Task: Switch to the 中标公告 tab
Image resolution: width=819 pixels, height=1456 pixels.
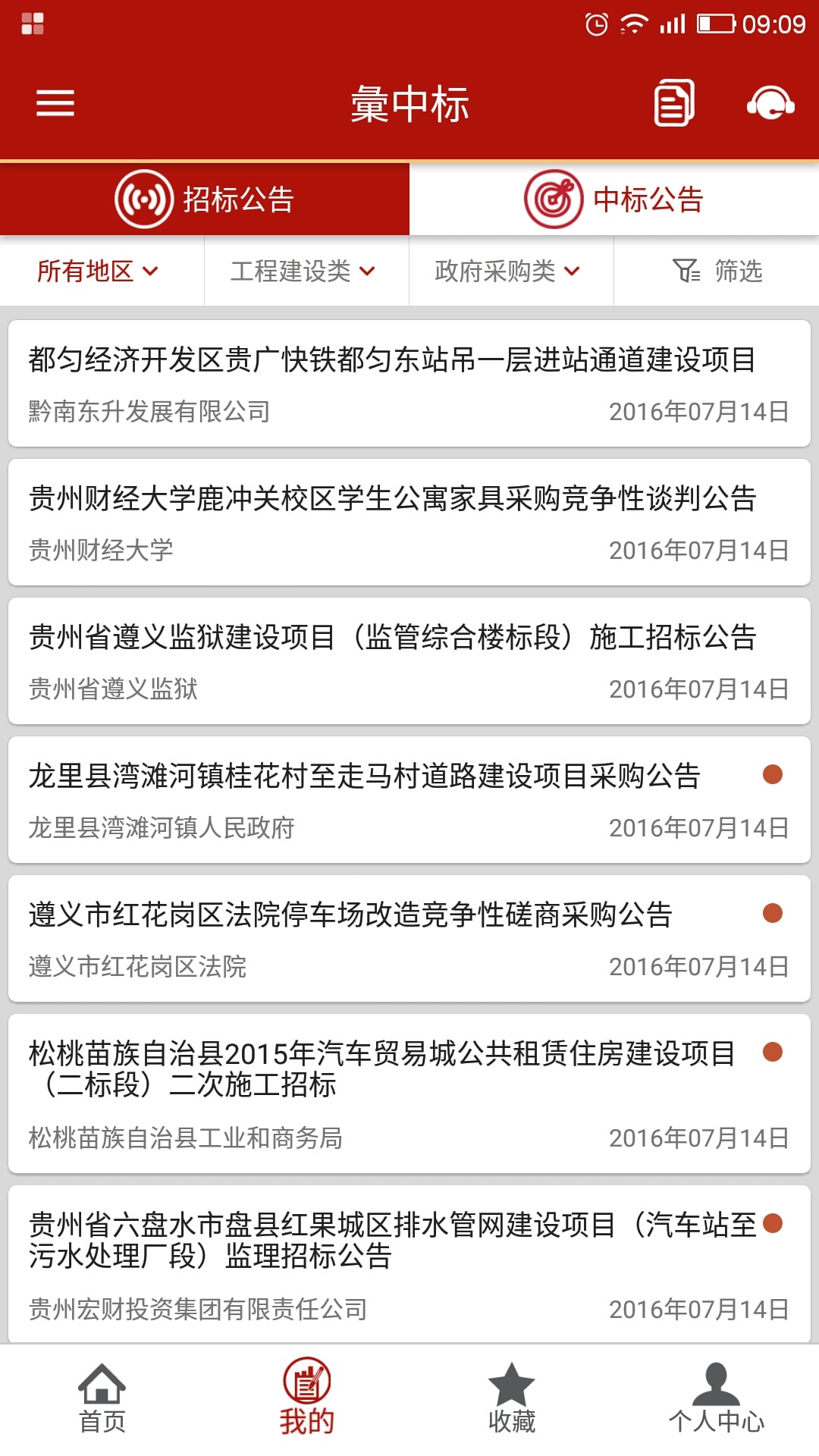Action: click(614, 199)
